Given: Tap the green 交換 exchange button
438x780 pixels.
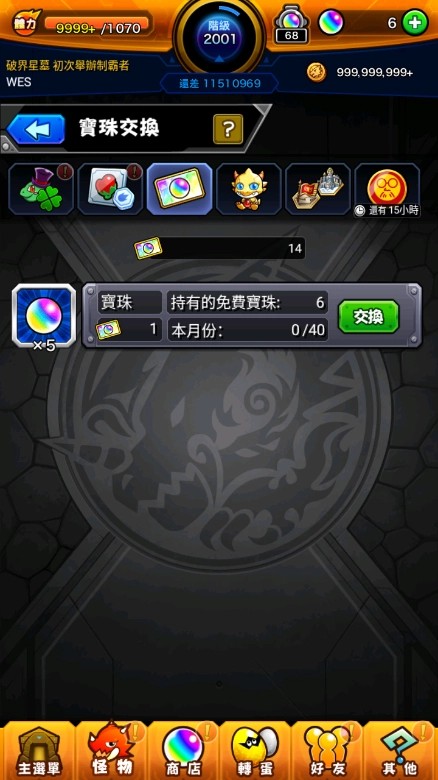Looking at the screenshot, I should pos(368,316).
